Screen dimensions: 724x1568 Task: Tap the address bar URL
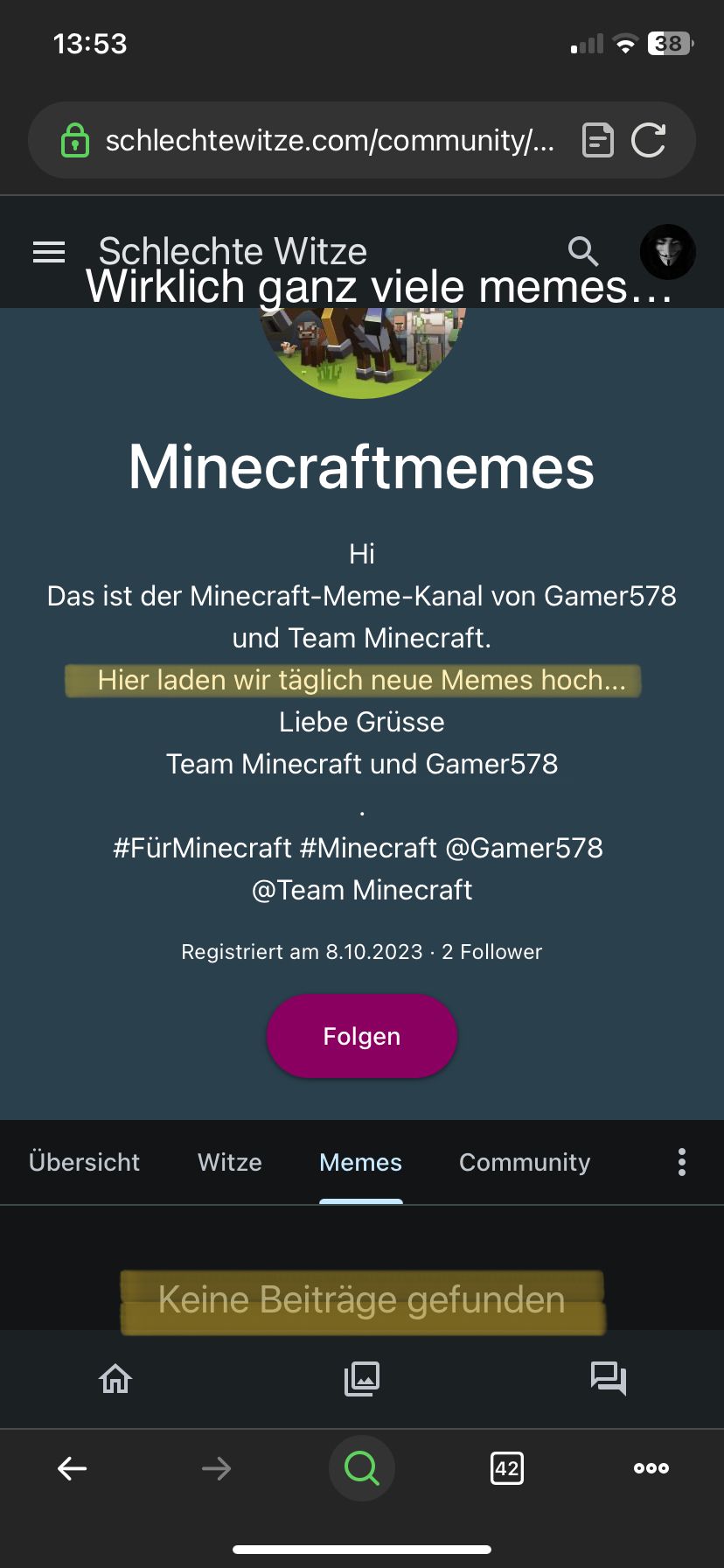pyautogui.click(x=329, y=140)
